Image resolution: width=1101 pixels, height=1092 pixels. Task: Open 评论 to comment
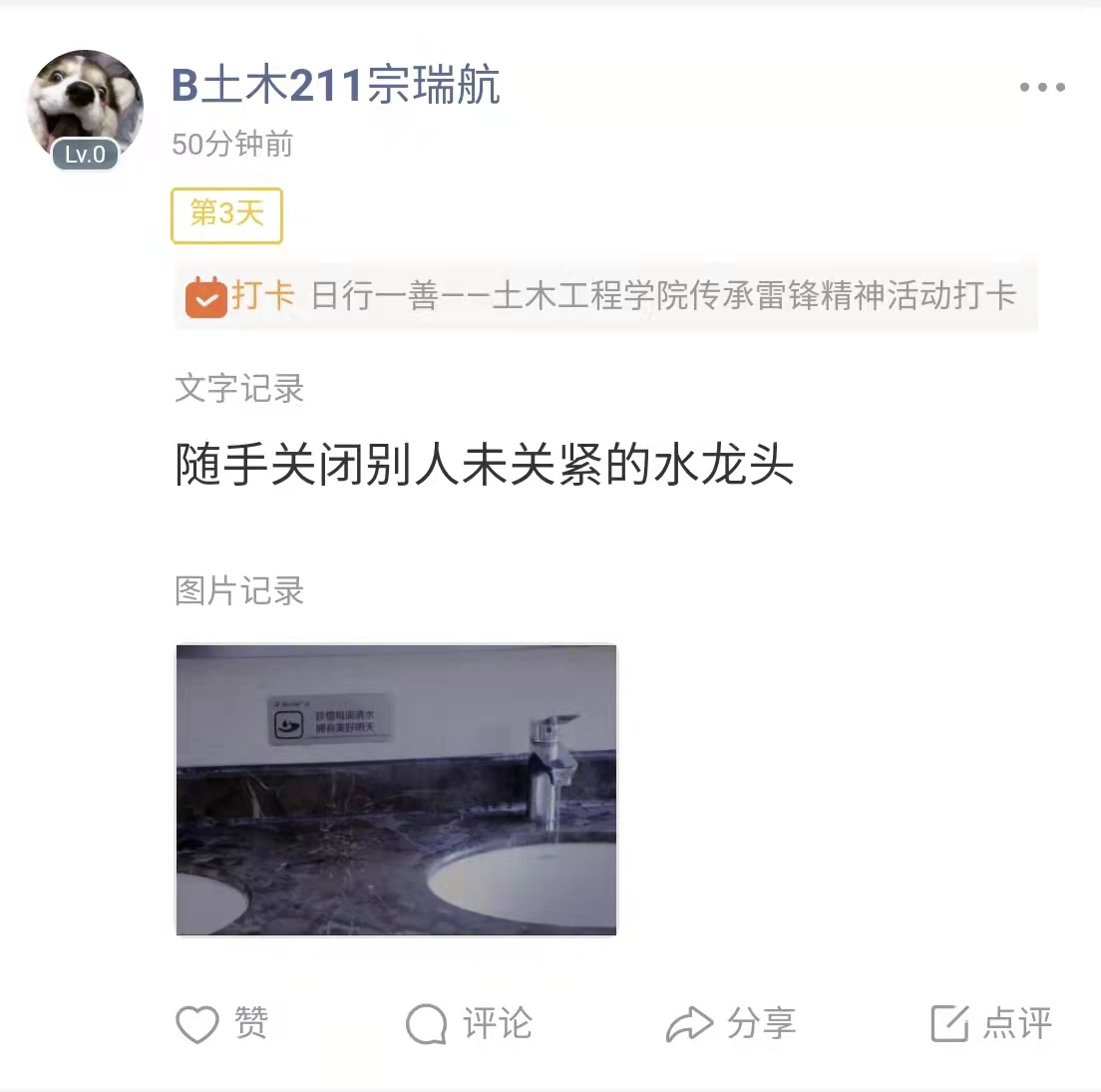click(470, 1024)
